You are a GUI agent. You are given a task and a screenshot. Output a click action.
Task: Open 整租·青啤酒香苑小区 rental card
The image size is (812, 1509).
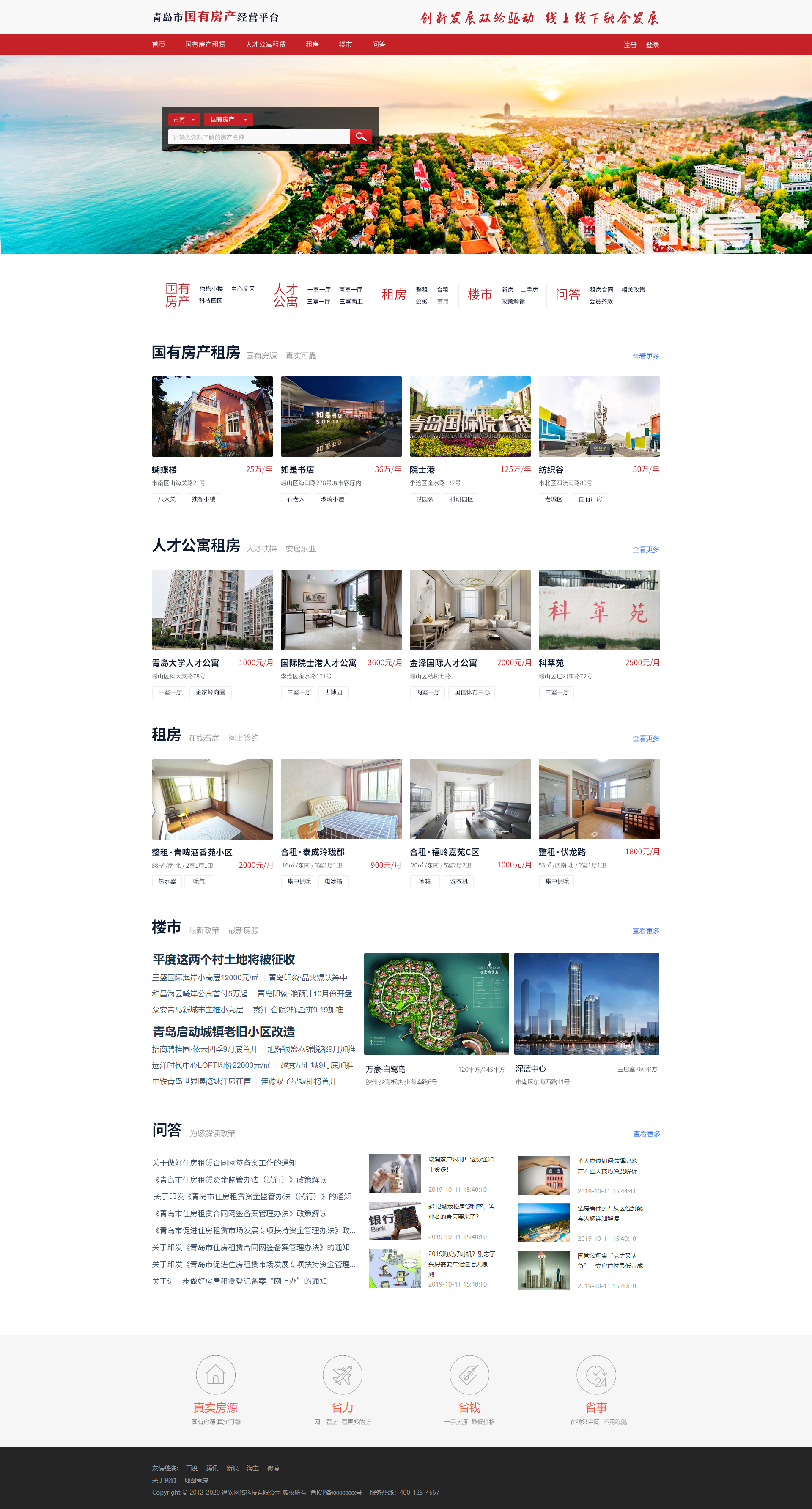click(x=212, y=799)
